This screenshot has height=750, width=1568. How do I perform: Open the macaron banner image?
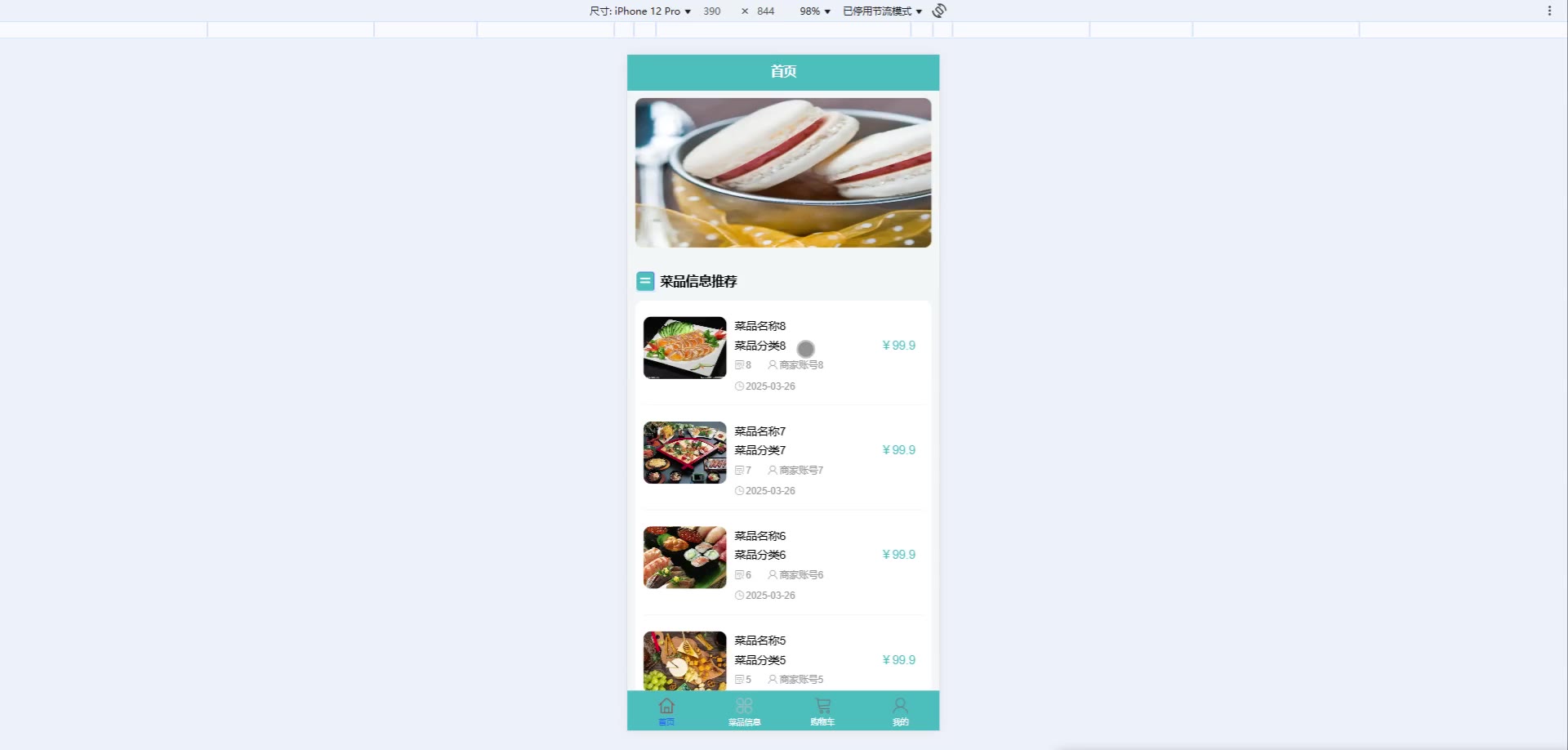click(782, 172)
